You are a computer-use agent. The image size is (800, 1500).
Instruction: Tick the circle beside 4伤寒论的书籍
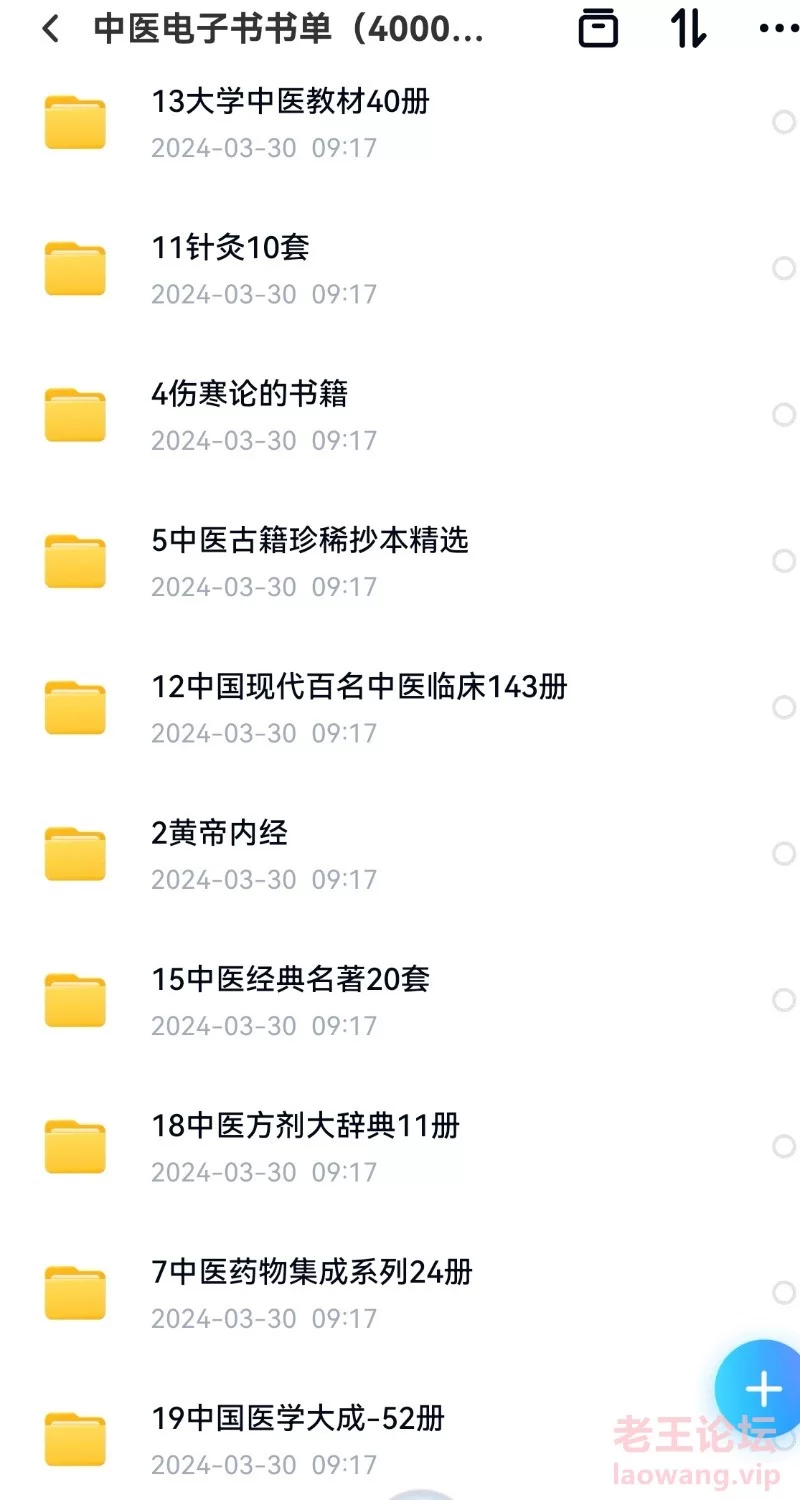pyautogui.click(x=784, y=415)
